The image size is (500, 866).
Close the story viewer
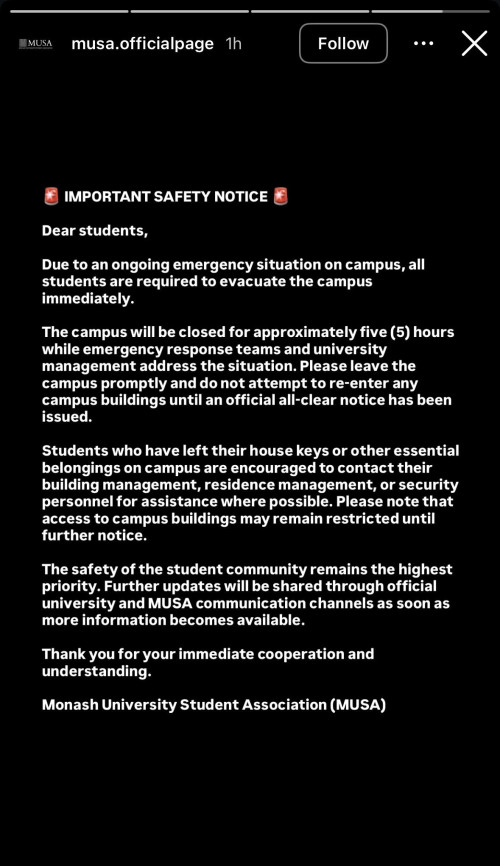475,43
